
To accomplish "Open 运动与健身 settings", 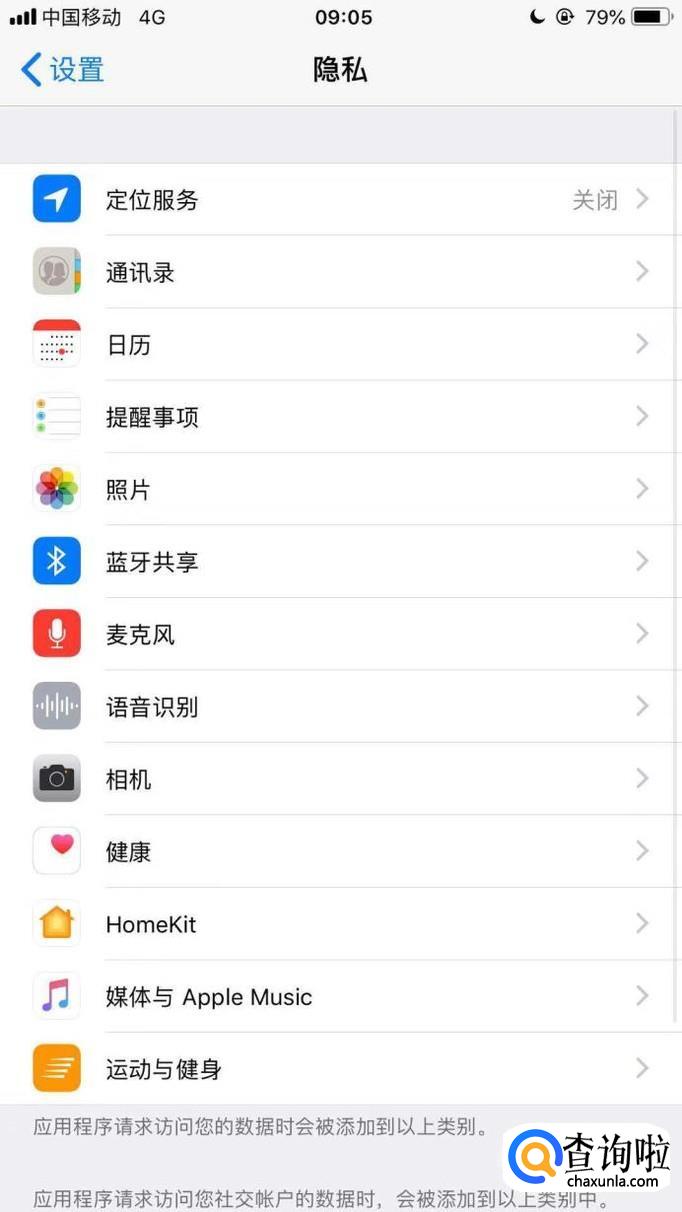I will 340,1069.
